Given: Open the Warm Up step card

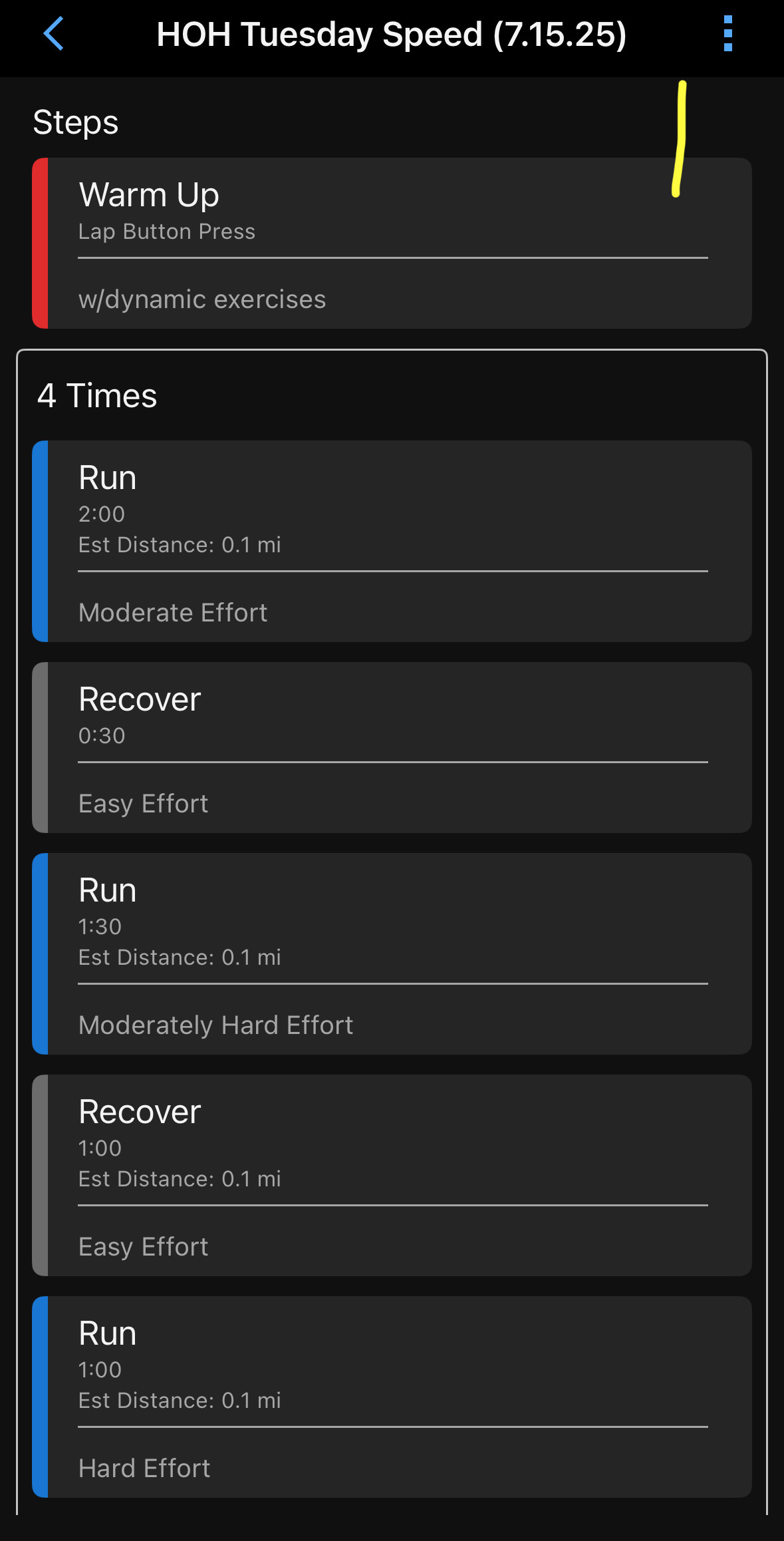Looking at the screenshot, I should [392, 243].
